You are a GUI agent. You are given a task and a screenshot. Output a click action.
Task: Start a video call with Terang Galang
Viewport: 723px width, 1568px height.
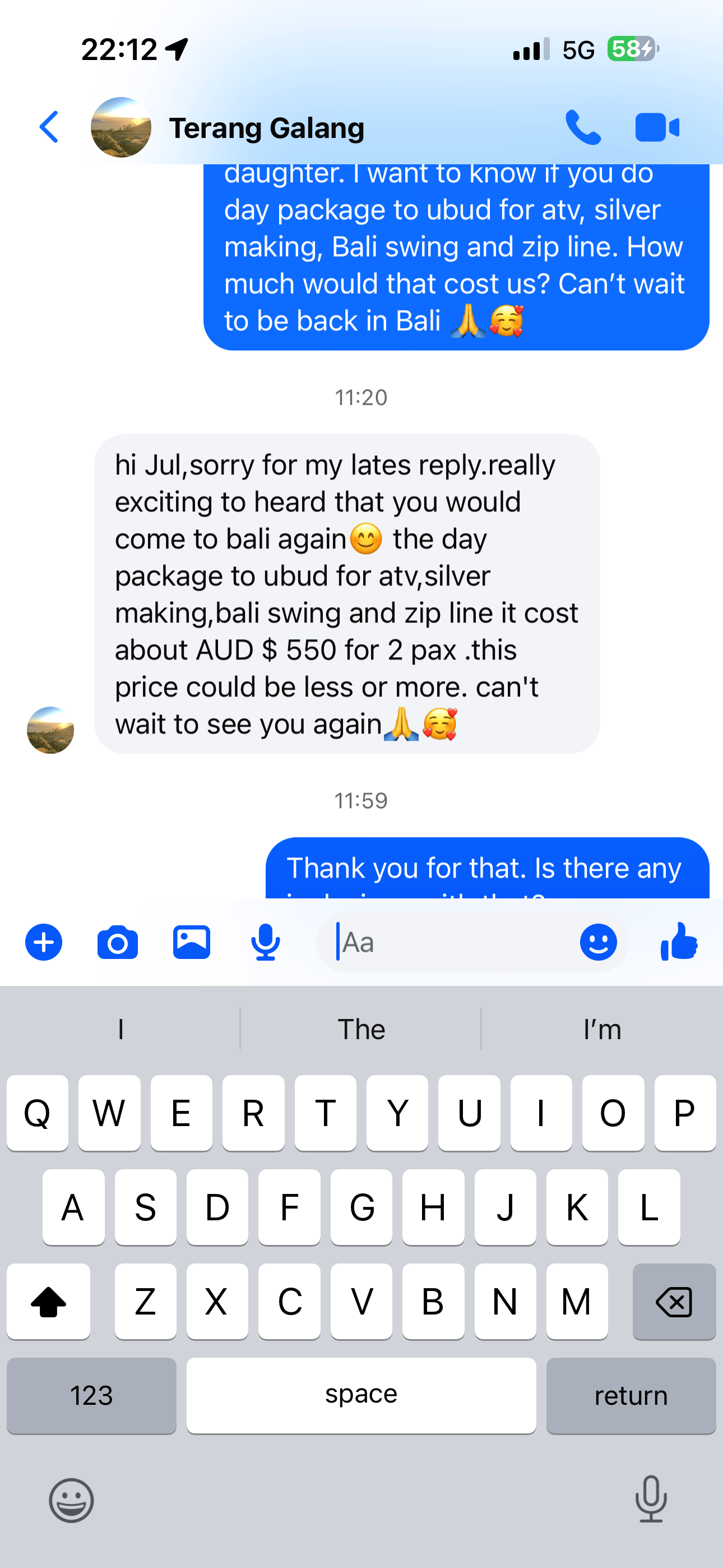pyautogui.click(x=657, y=128)
